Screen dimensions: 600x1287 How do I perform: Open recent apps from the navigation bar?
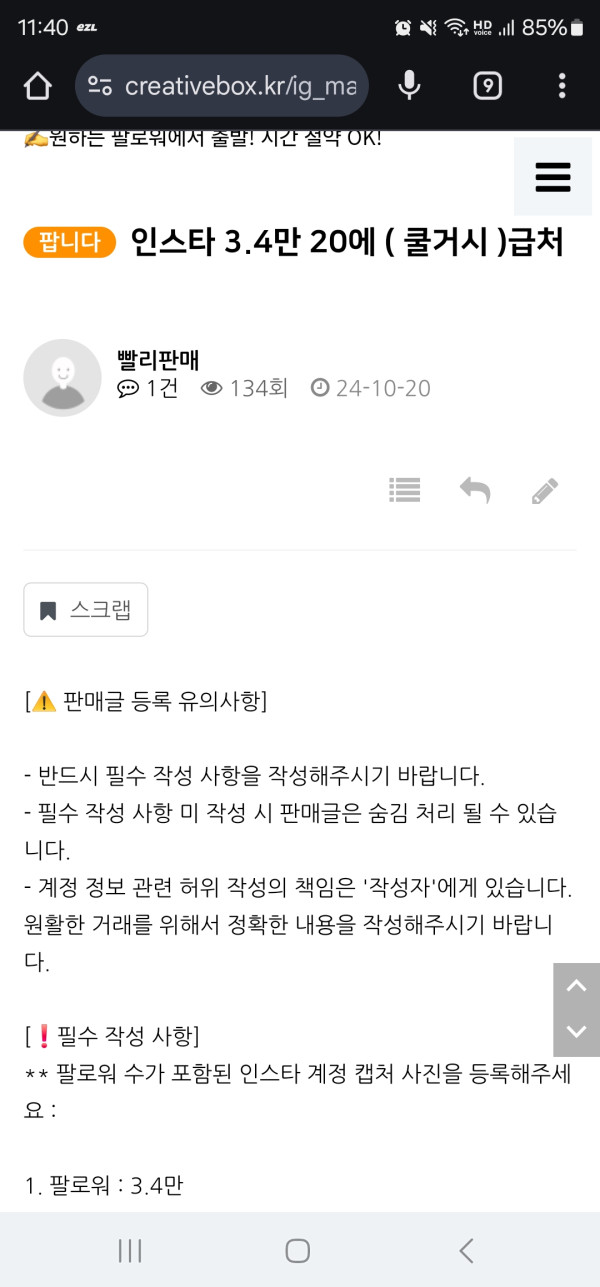click(x=130, y=1250)
